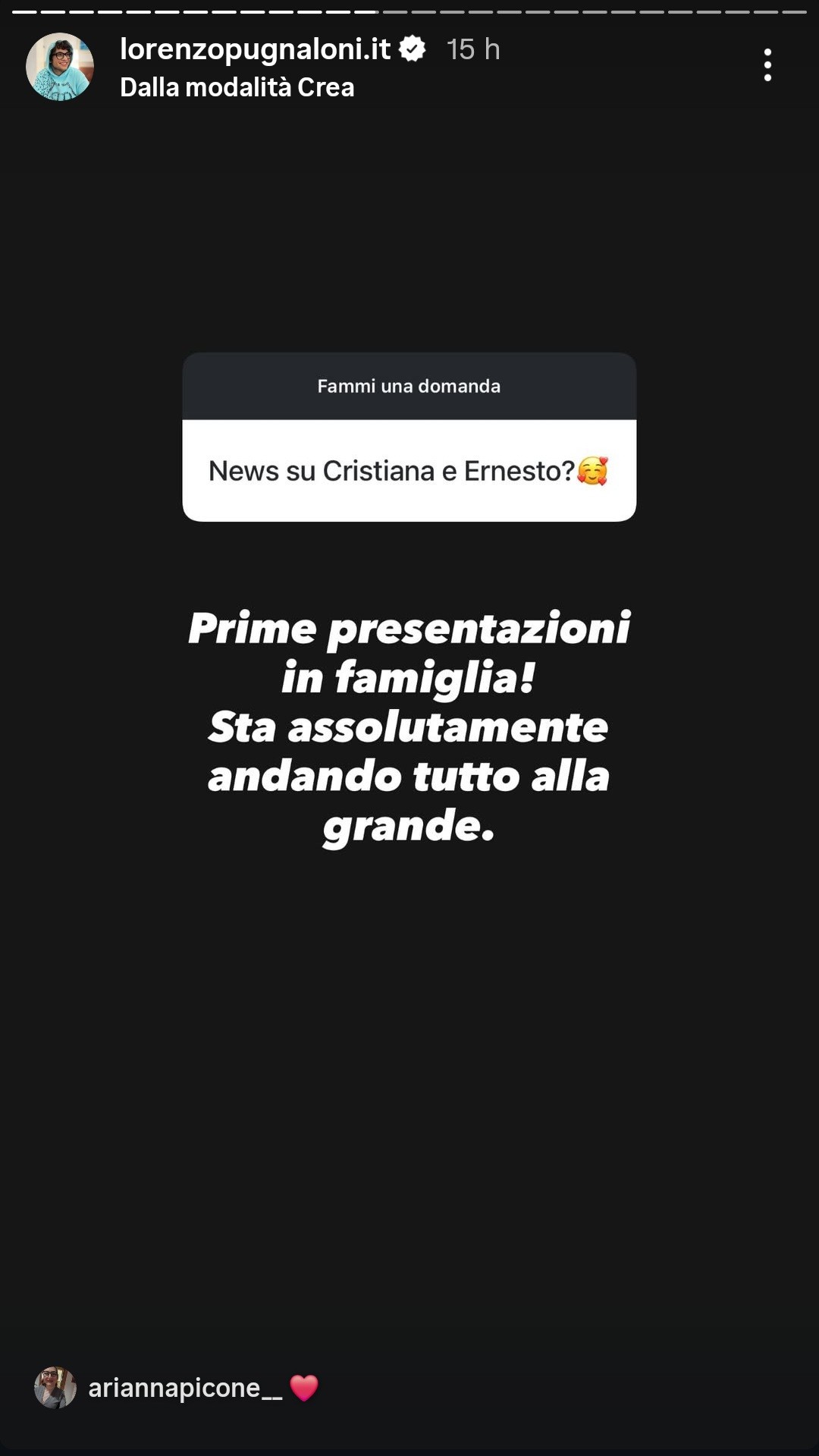The image size is (819, 1456).
Task: Open the three-dot overflow menu
Action: [x=767, y=65]
